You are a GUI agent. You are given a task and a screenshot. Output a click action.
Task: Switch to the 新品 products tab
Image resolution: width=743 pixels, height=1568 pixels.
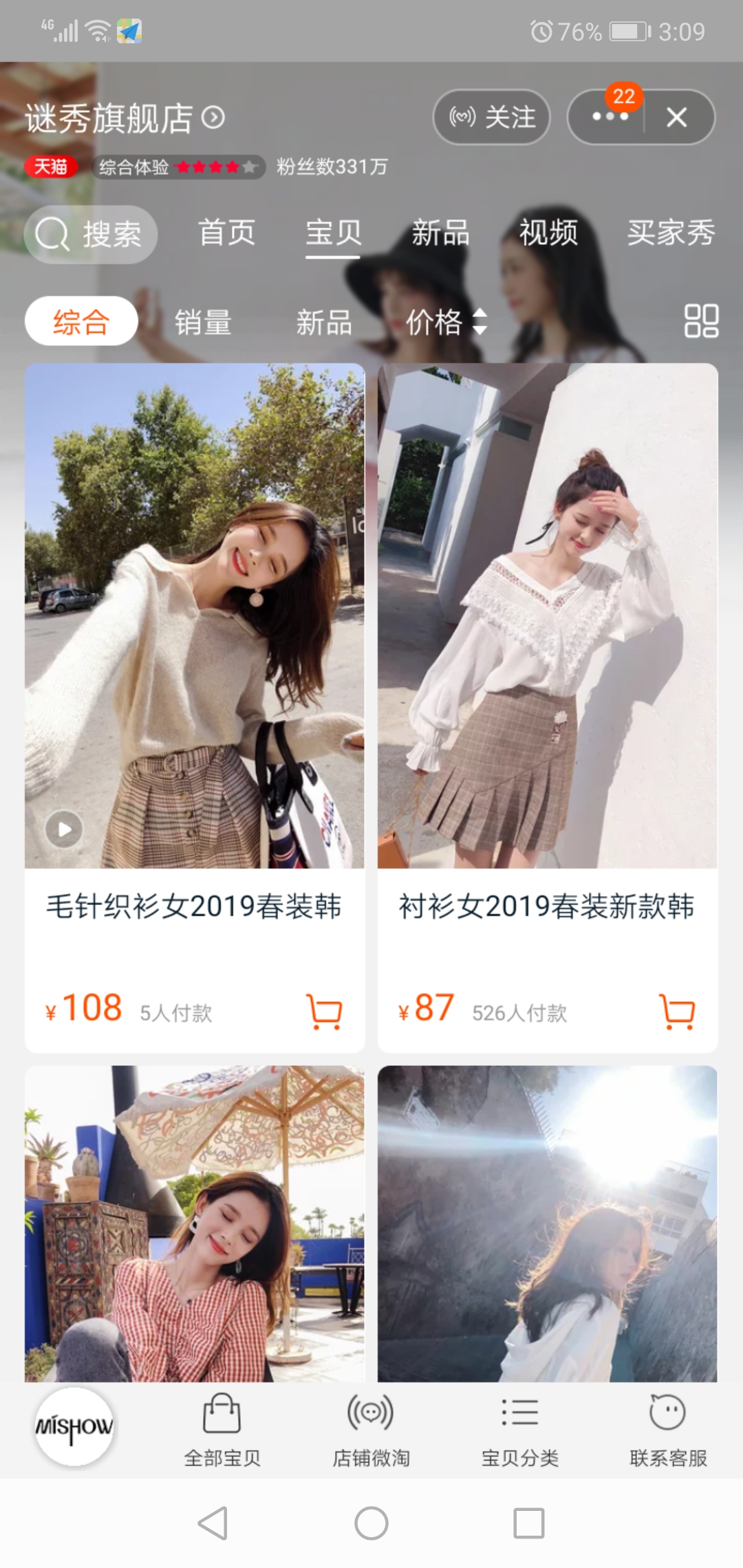pyautogui.click(x=440, y=234)
